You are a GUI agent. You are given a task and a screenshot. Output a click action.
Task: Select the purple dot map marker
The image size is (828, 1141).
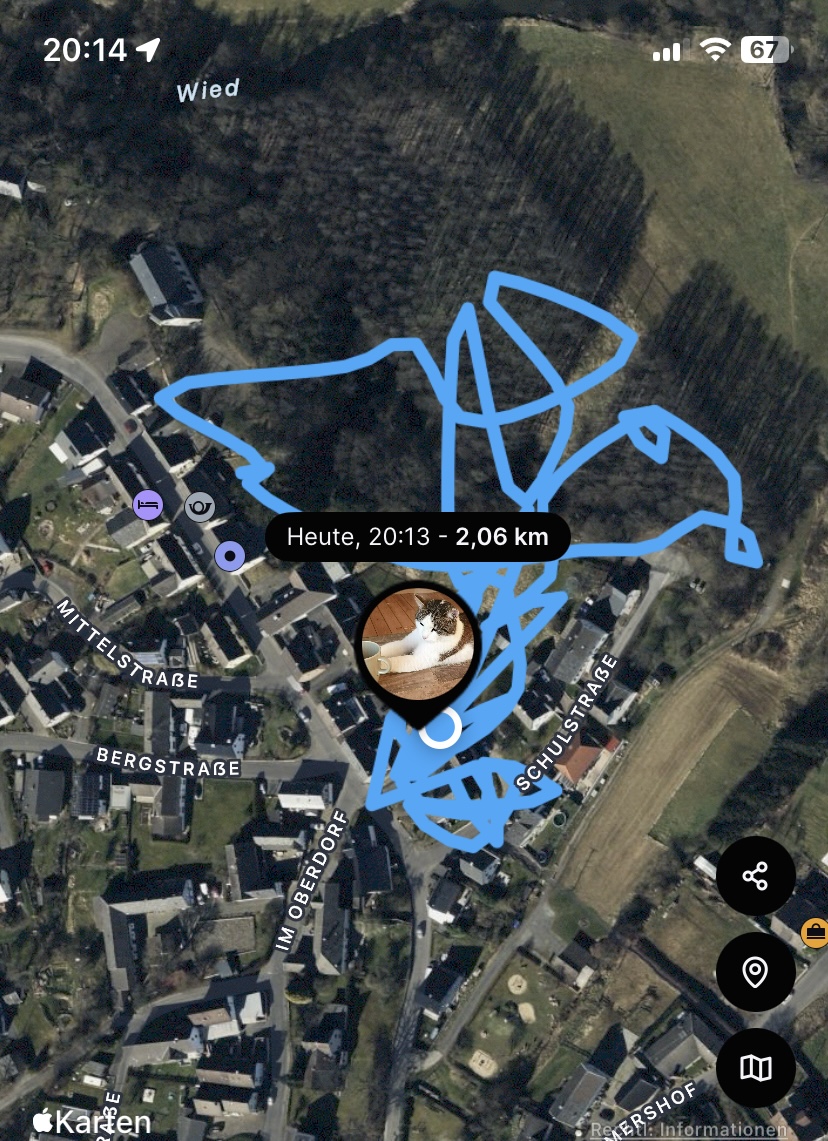(x=230, y=555)
